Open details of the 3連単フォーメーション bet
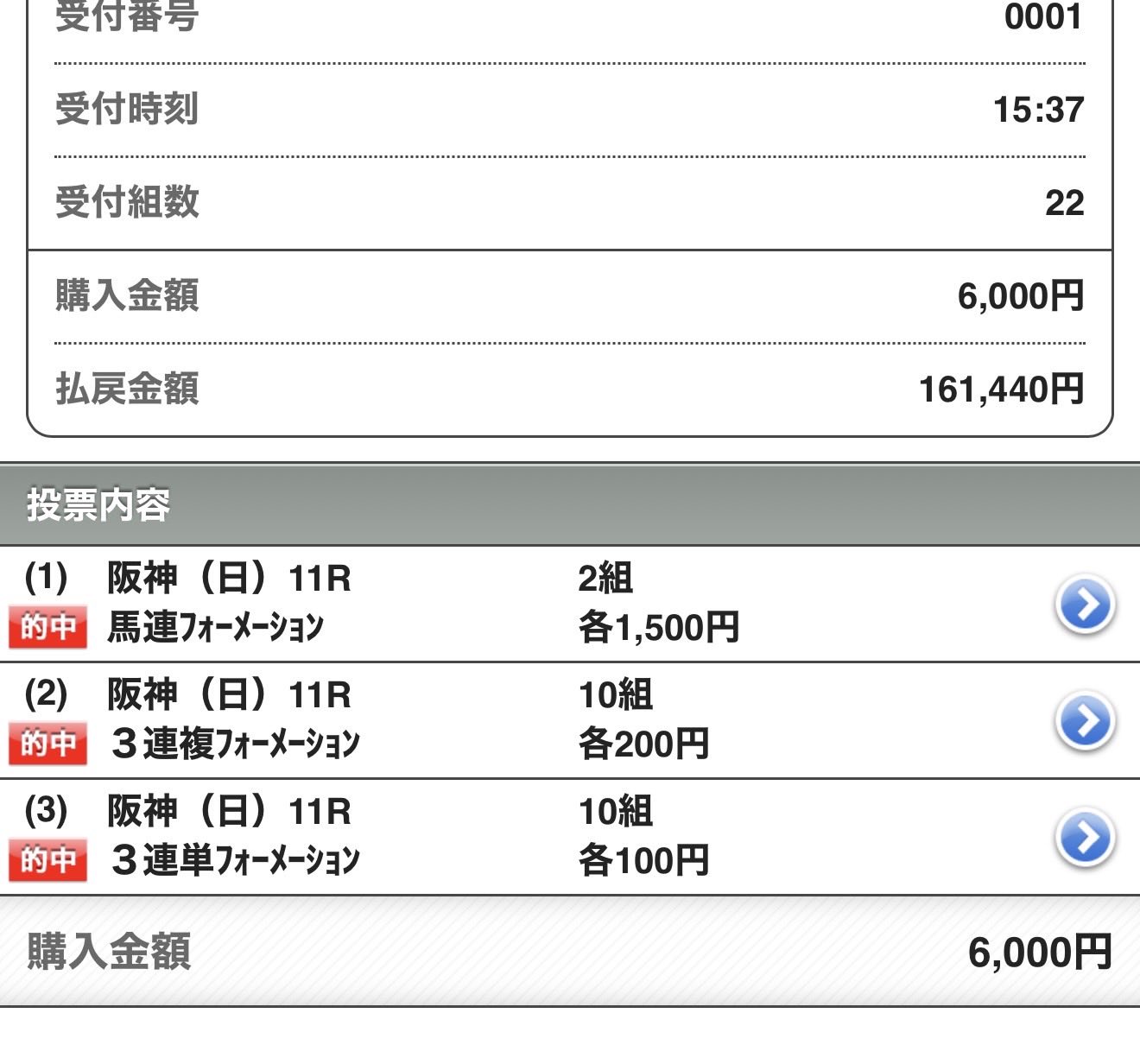The height and width of the screenshot is (1064, 1140). pyautogui.click(x=1085, y=838)
